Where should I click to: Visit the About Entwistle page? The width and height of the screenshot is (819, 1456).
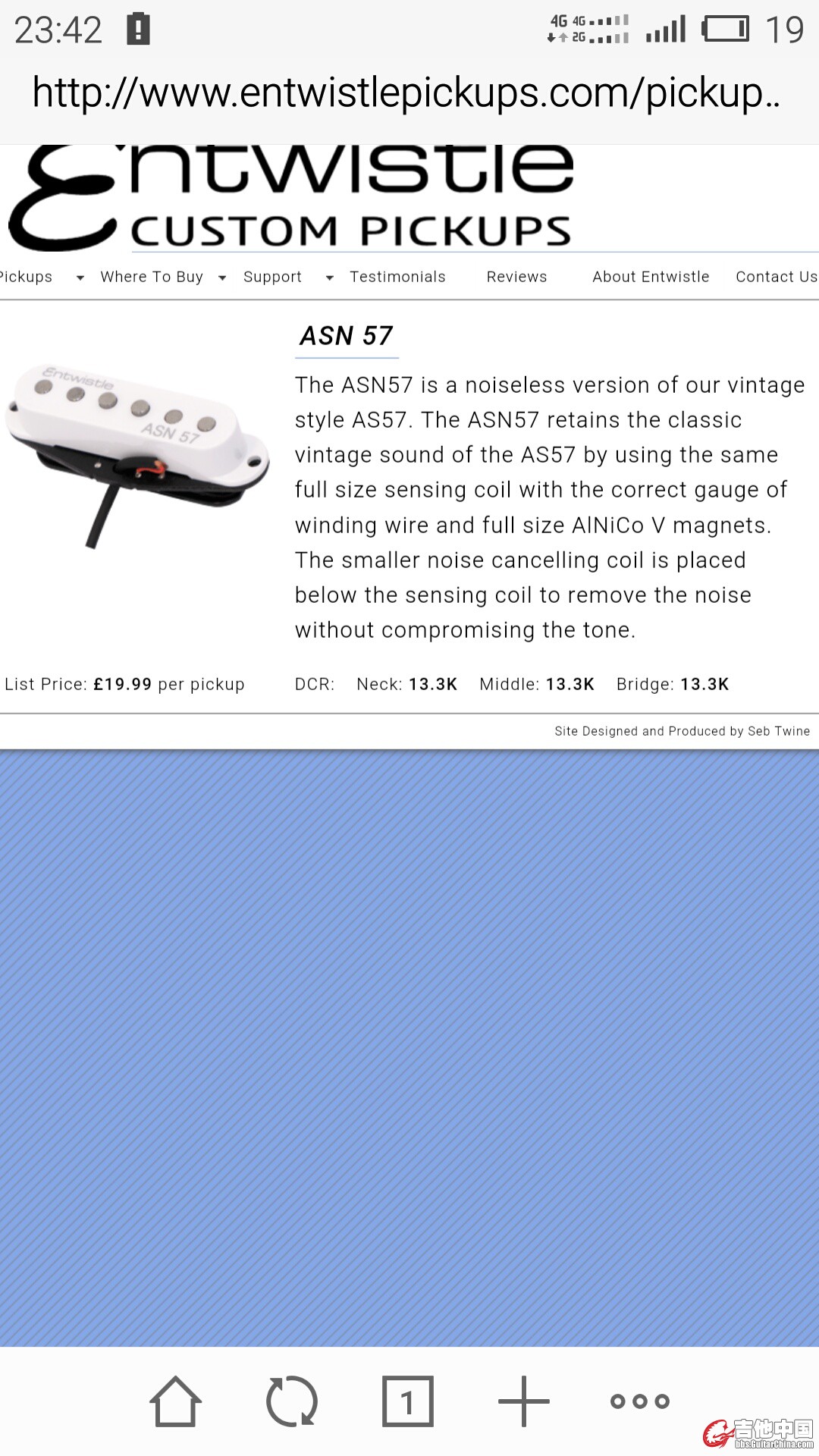651,277
